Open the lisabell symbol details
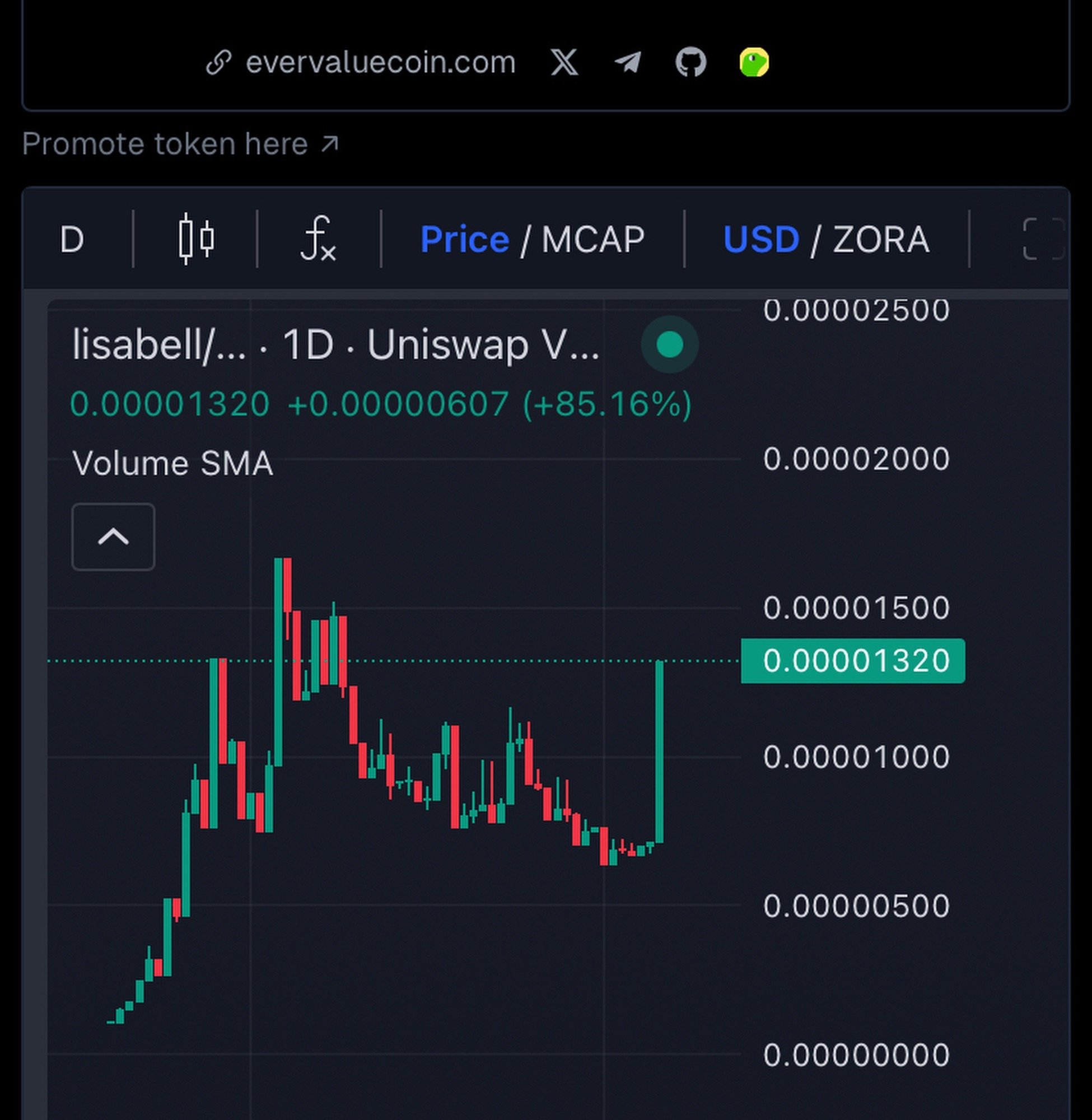This screenshot has height=1120, width=1092. point(159,345)
